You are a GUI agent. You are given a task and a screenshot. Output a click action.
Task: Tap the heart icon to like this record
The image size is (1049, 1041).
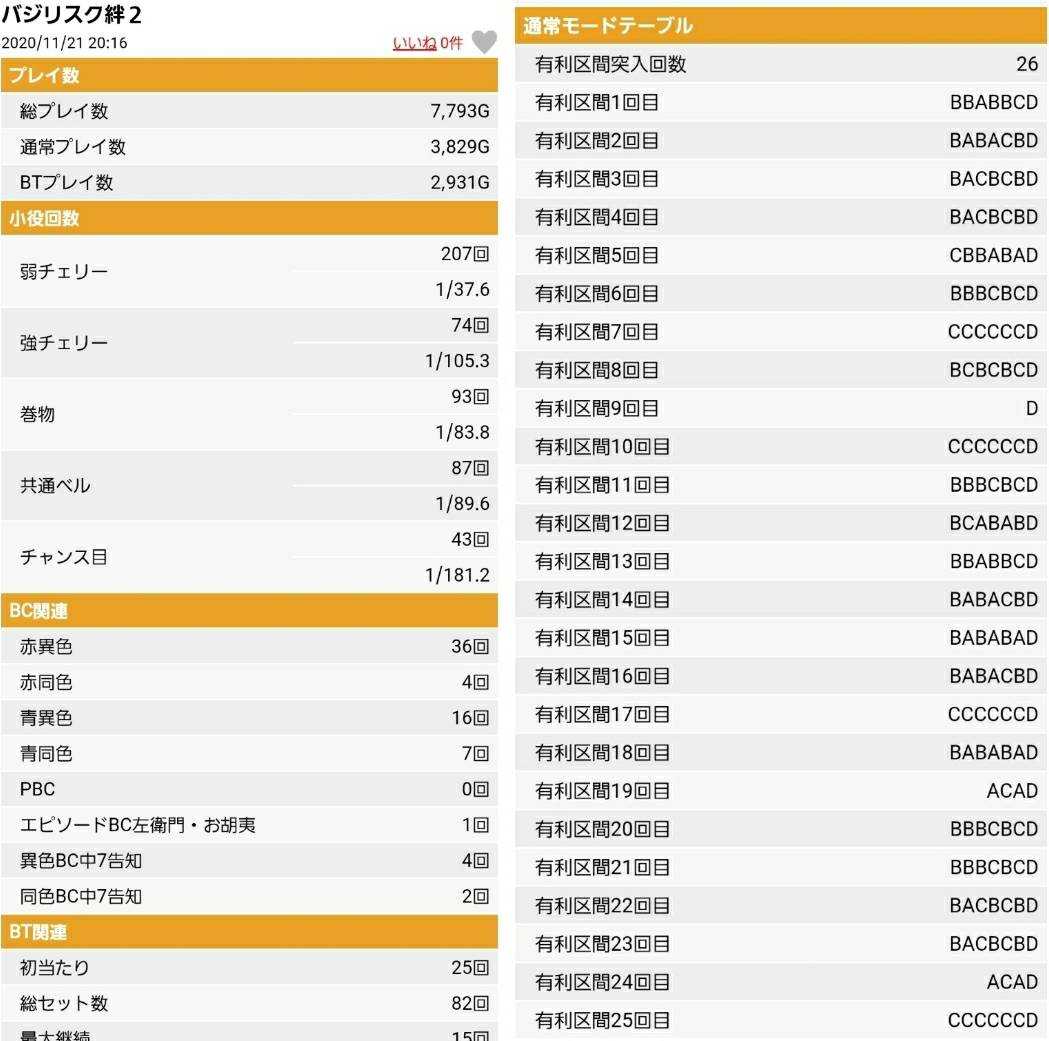pos(484,42)
